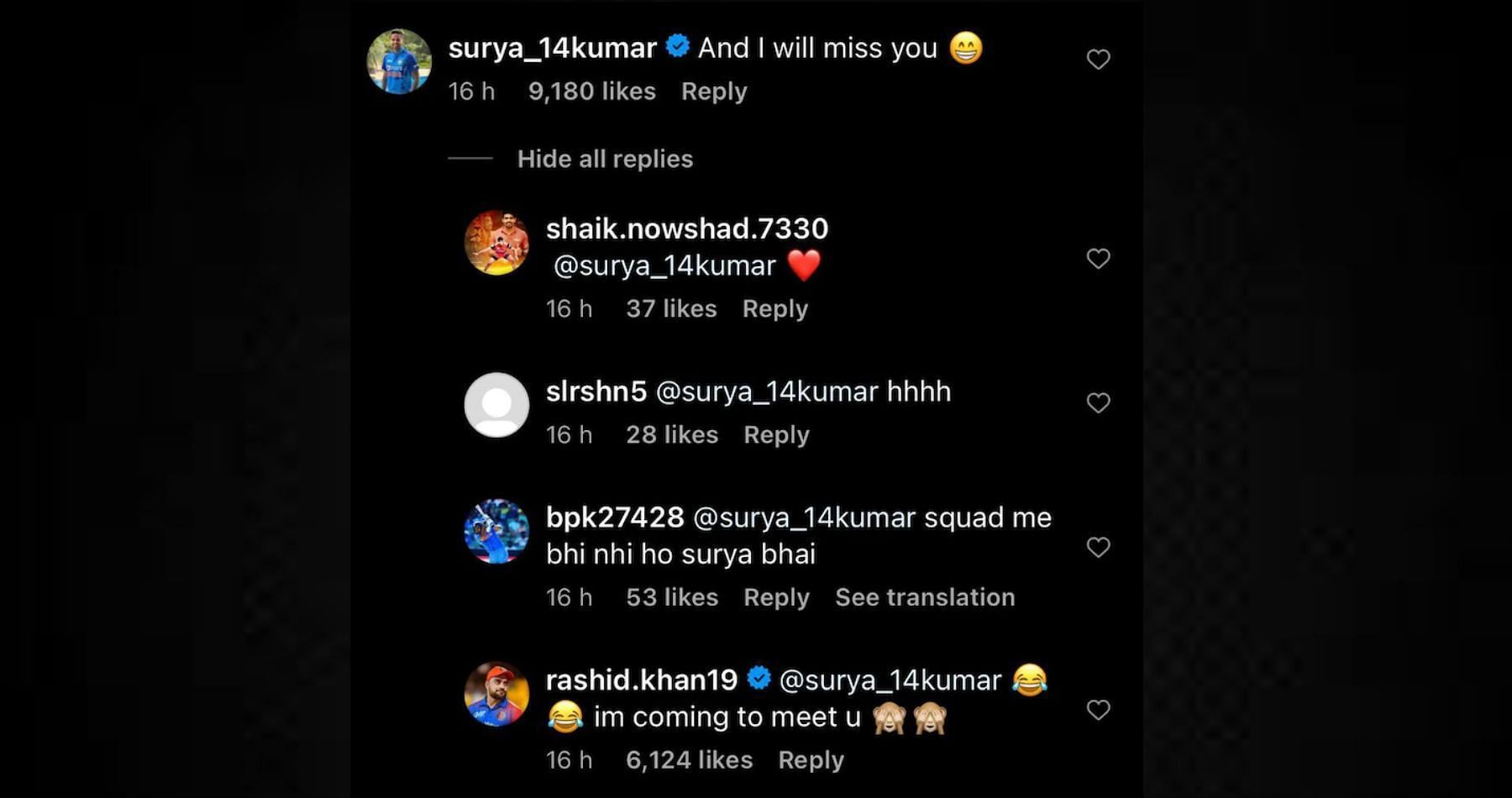Like rashid.khan19's reply
The width and height of the screenshot is (1512, 798).
[1098, 711]
